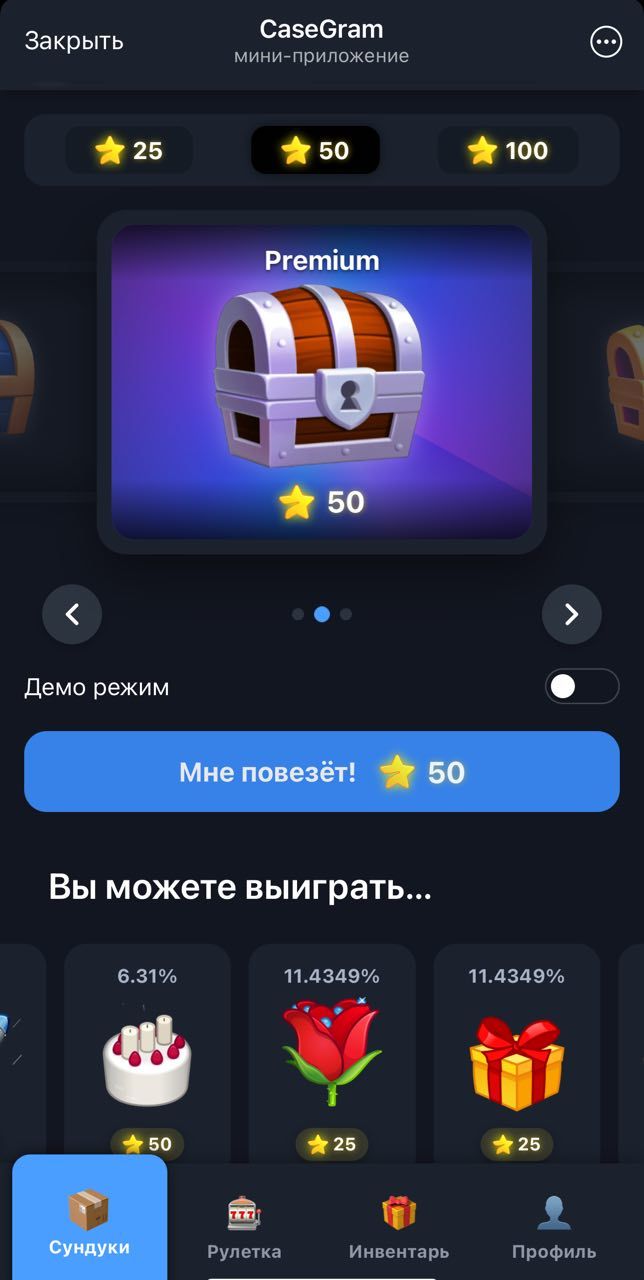This screenshot has height=1280, width=644.
Task: Select the 50 stars price option
Action: (315, 151)
